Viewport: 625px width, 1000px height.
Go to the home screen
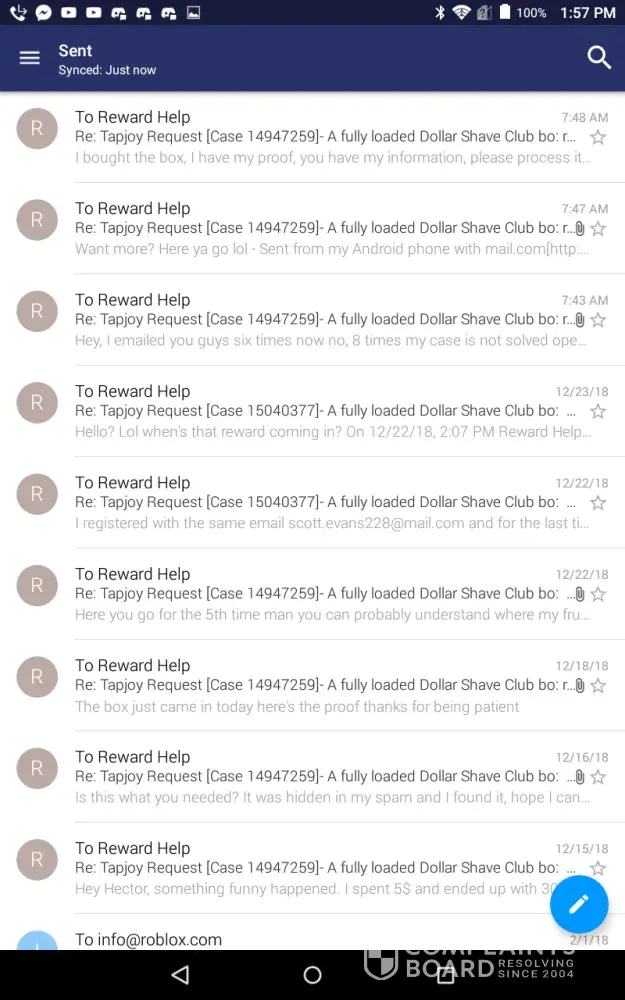pyautogui.click(x=312, y=975)
